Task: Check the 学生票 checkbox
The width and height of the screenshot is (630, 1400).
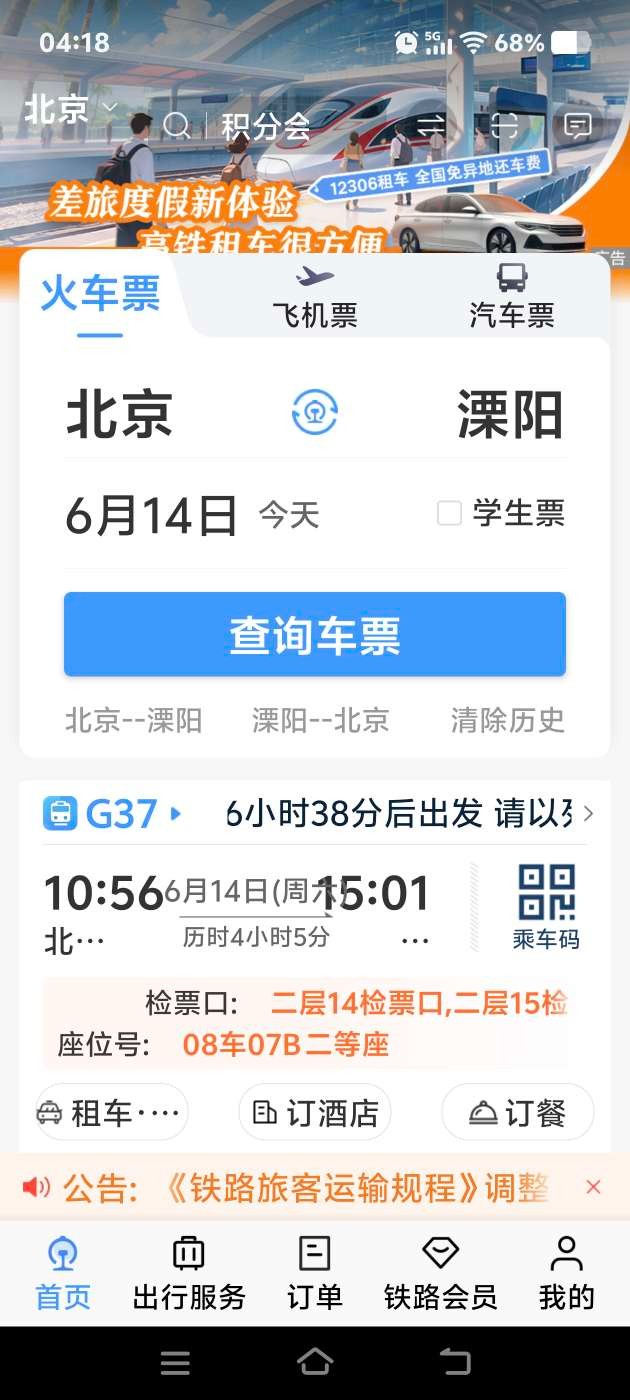Action: click(x=450, y=514)
